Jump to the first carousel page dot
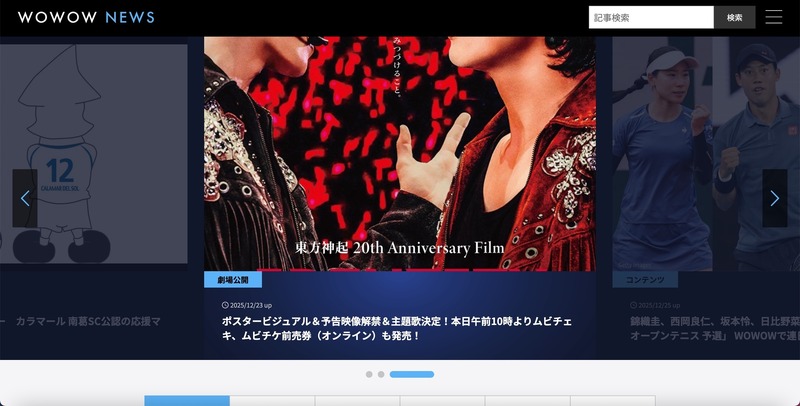This screenshot has height=406, width=800. click(x=369, y=374)
